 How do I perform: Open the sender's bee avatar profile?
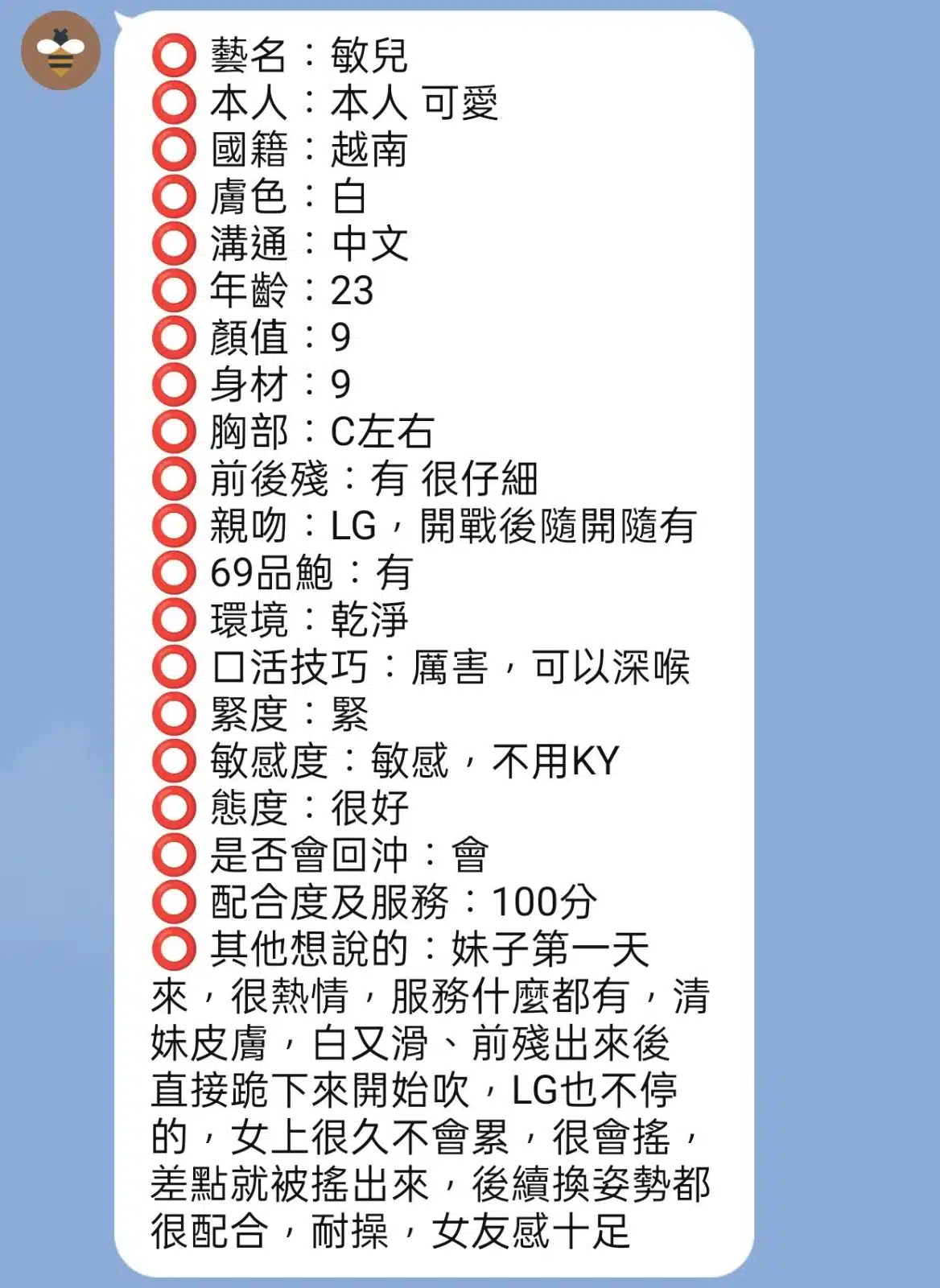(60, 51)
